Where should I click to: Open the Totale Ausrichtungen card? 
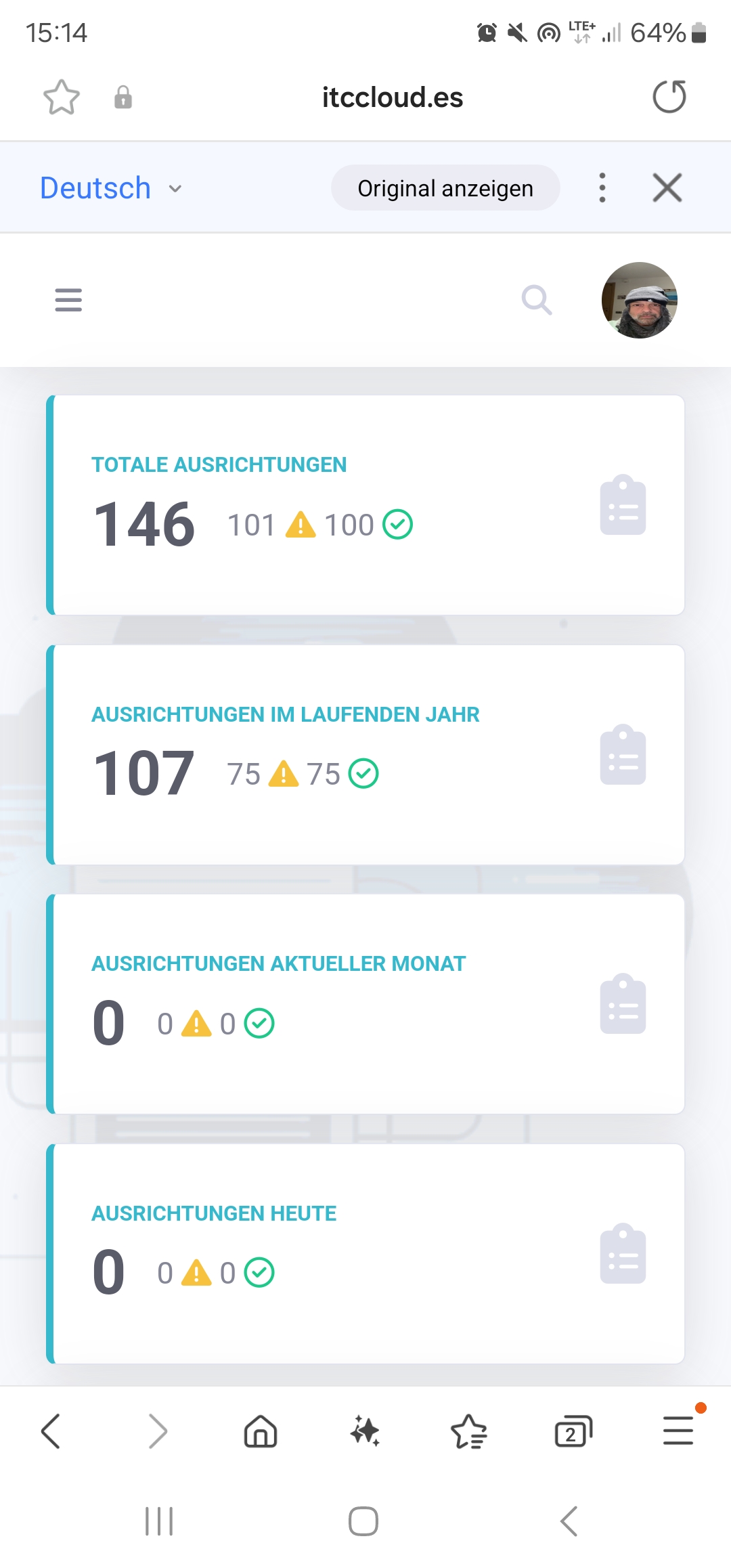pos(365,505)
